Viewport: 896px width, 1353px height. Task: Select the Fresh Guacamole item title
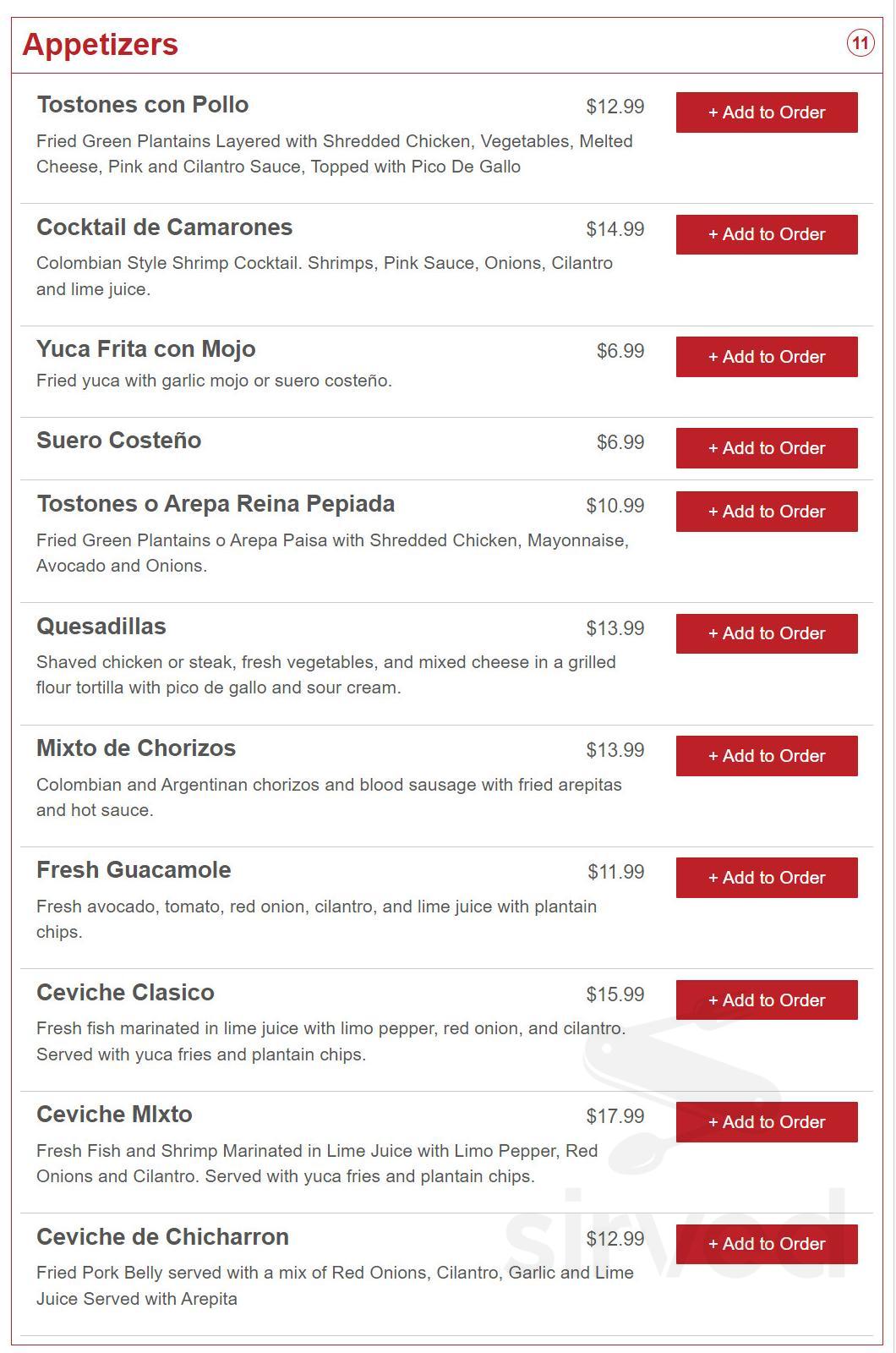[133, 869]
